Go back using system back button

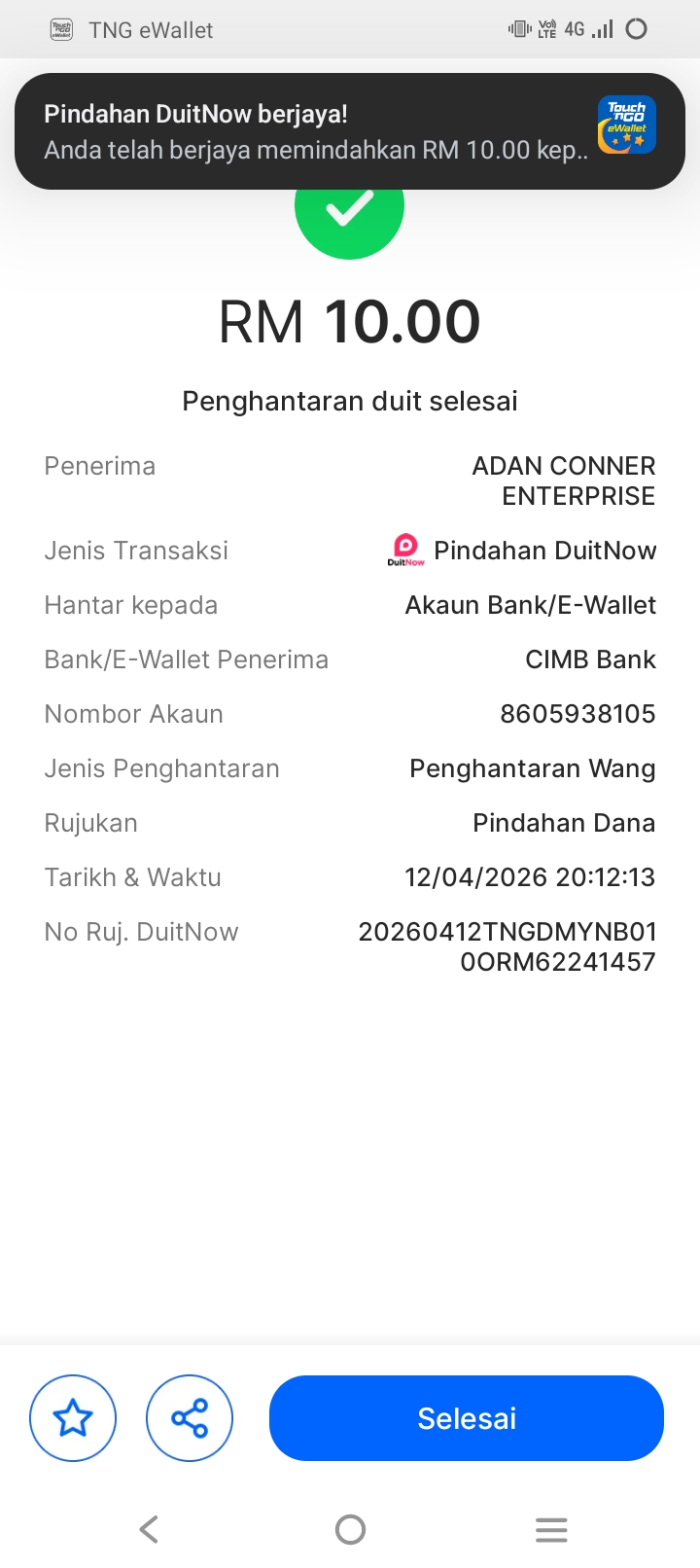[149, 1529]
